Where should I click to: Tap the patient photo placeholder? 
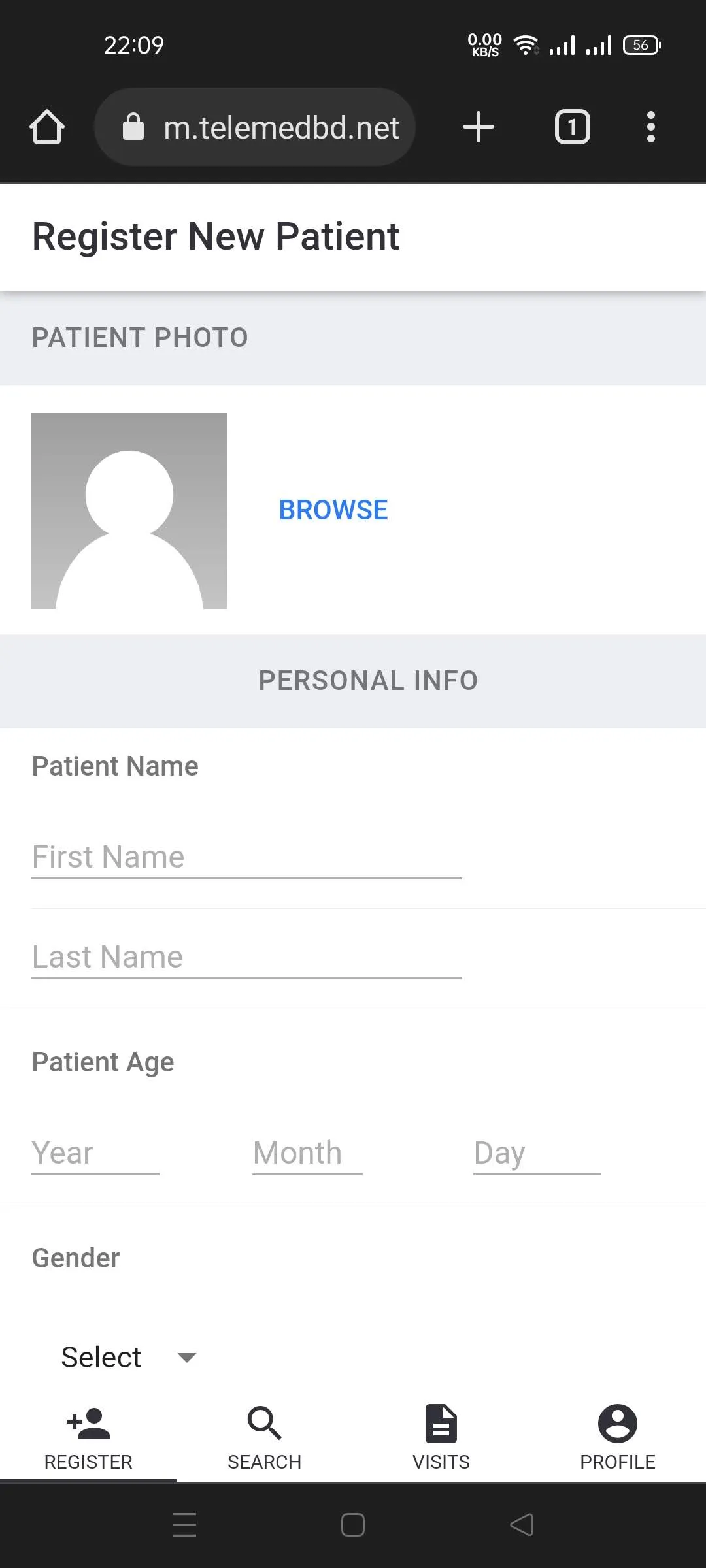(129, 511)
